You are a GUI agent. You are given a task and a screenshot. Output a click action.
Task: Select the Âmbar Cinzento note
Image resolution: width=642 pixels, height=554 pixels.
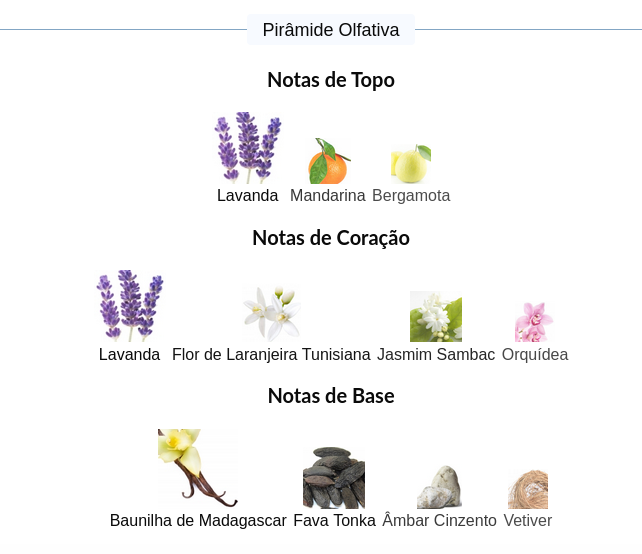(439, 497)
